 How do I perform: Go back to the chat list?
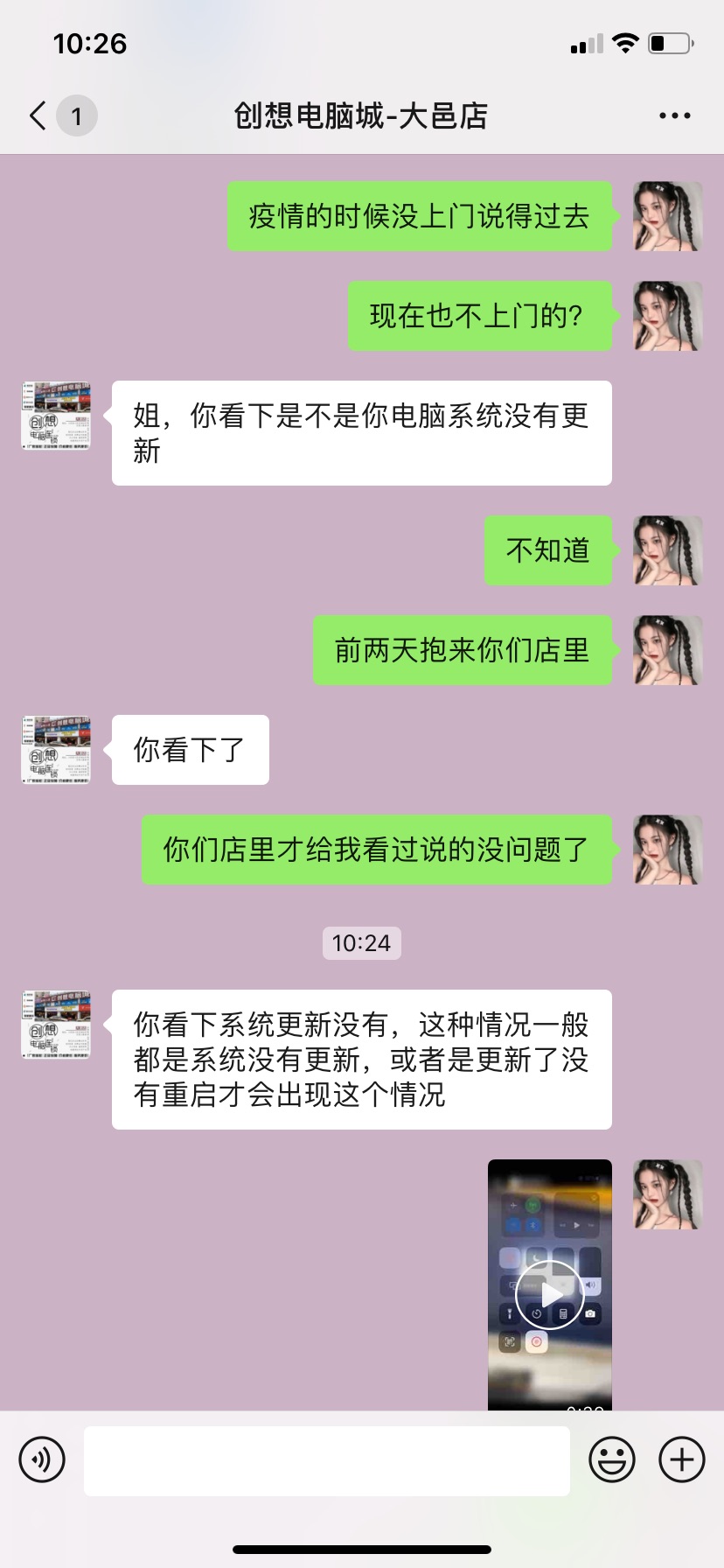(x=38, y=115)
